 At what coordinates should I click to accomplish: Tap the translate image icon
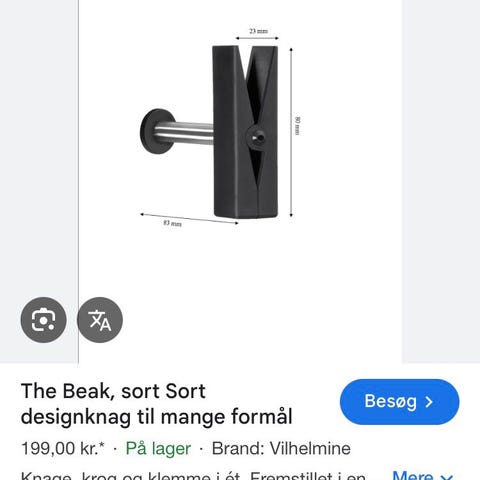100,320
